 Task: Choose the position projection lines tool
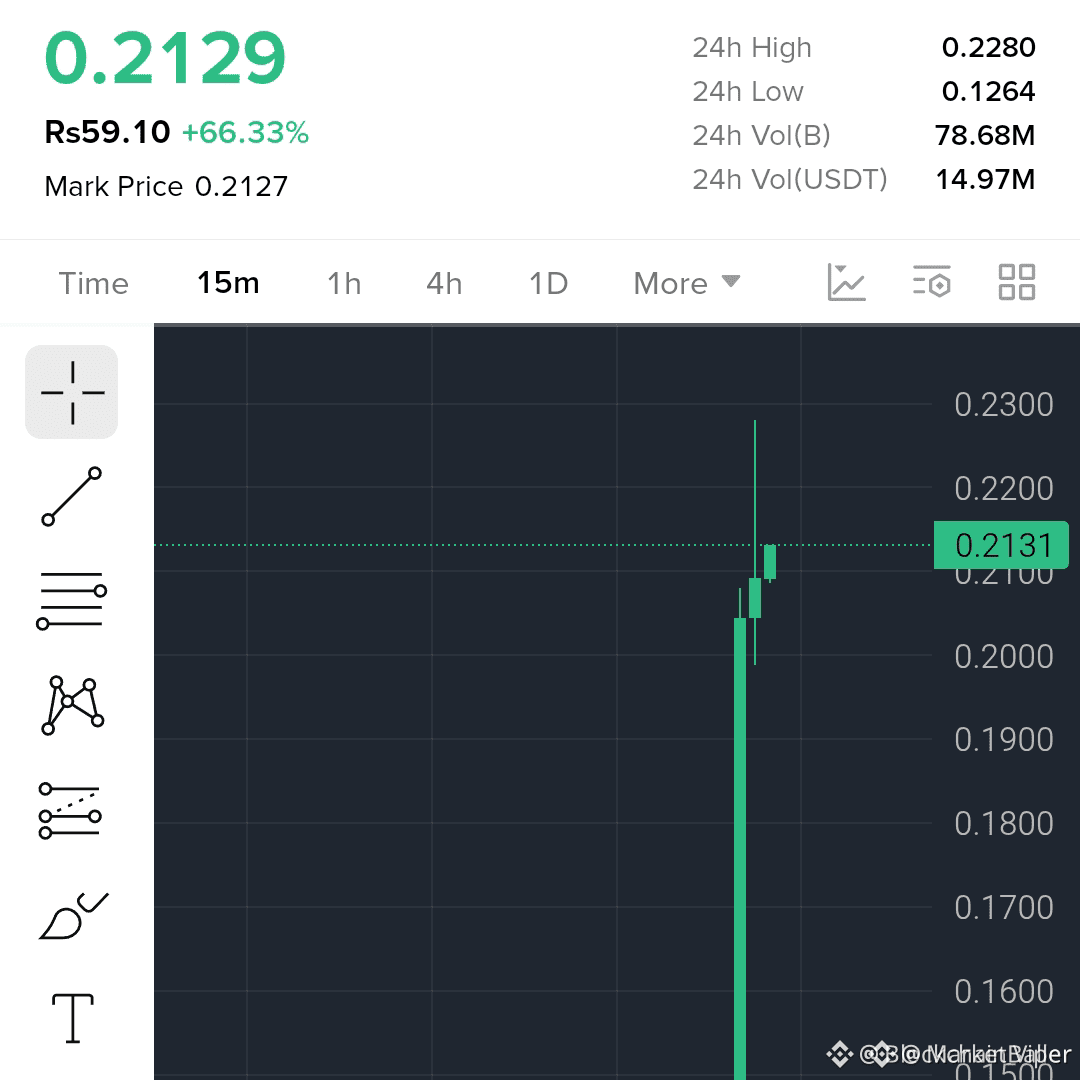(70, 811)
